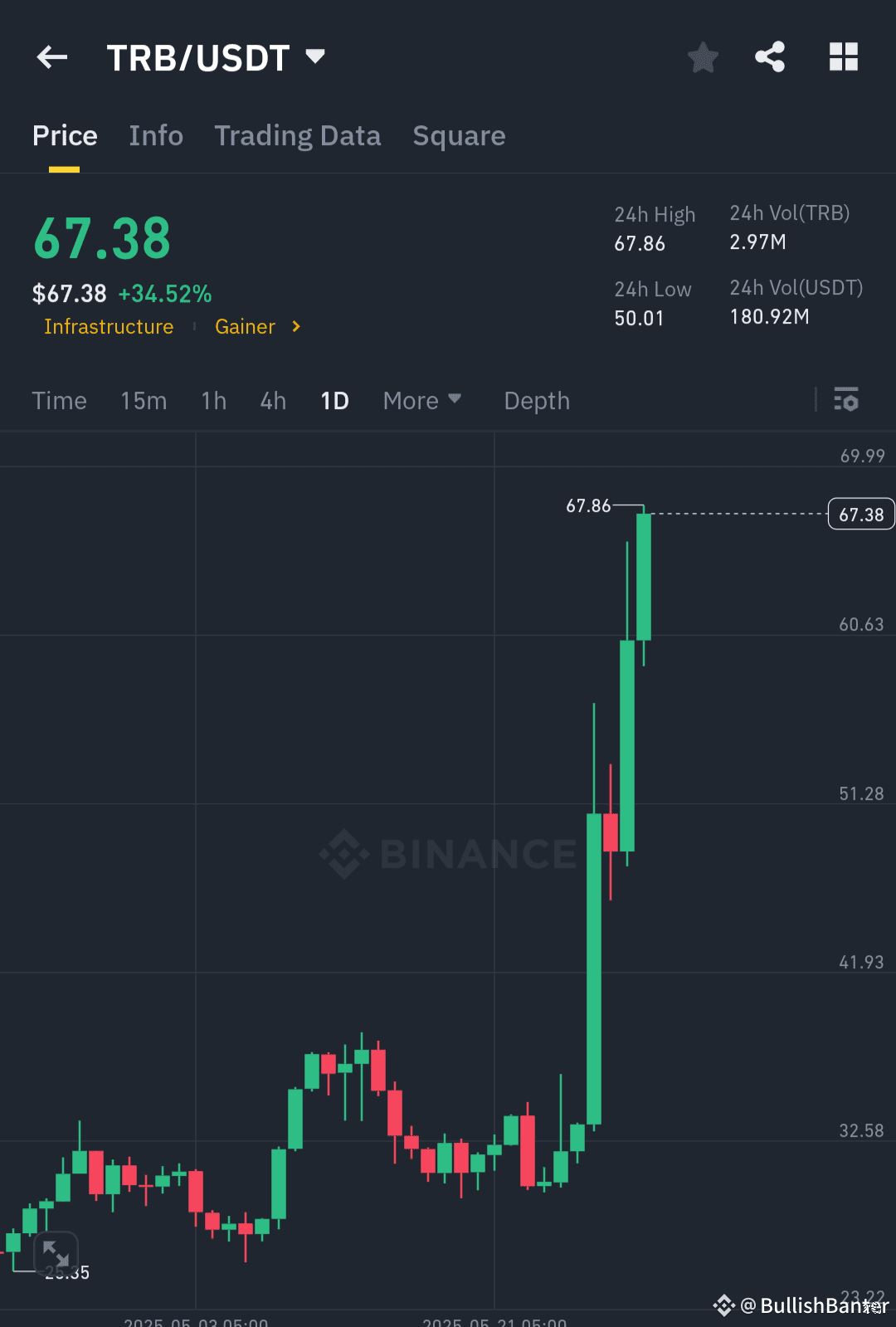
Task: Open the Square tab
Action: 459,135
